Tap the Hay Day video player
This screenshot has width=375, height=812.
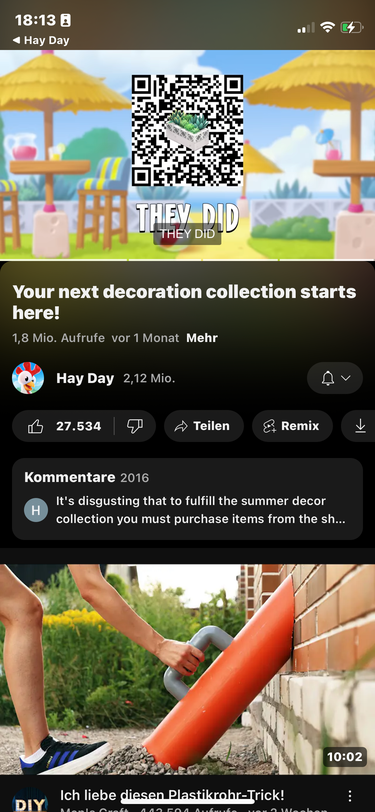click(x=188, y=154)
